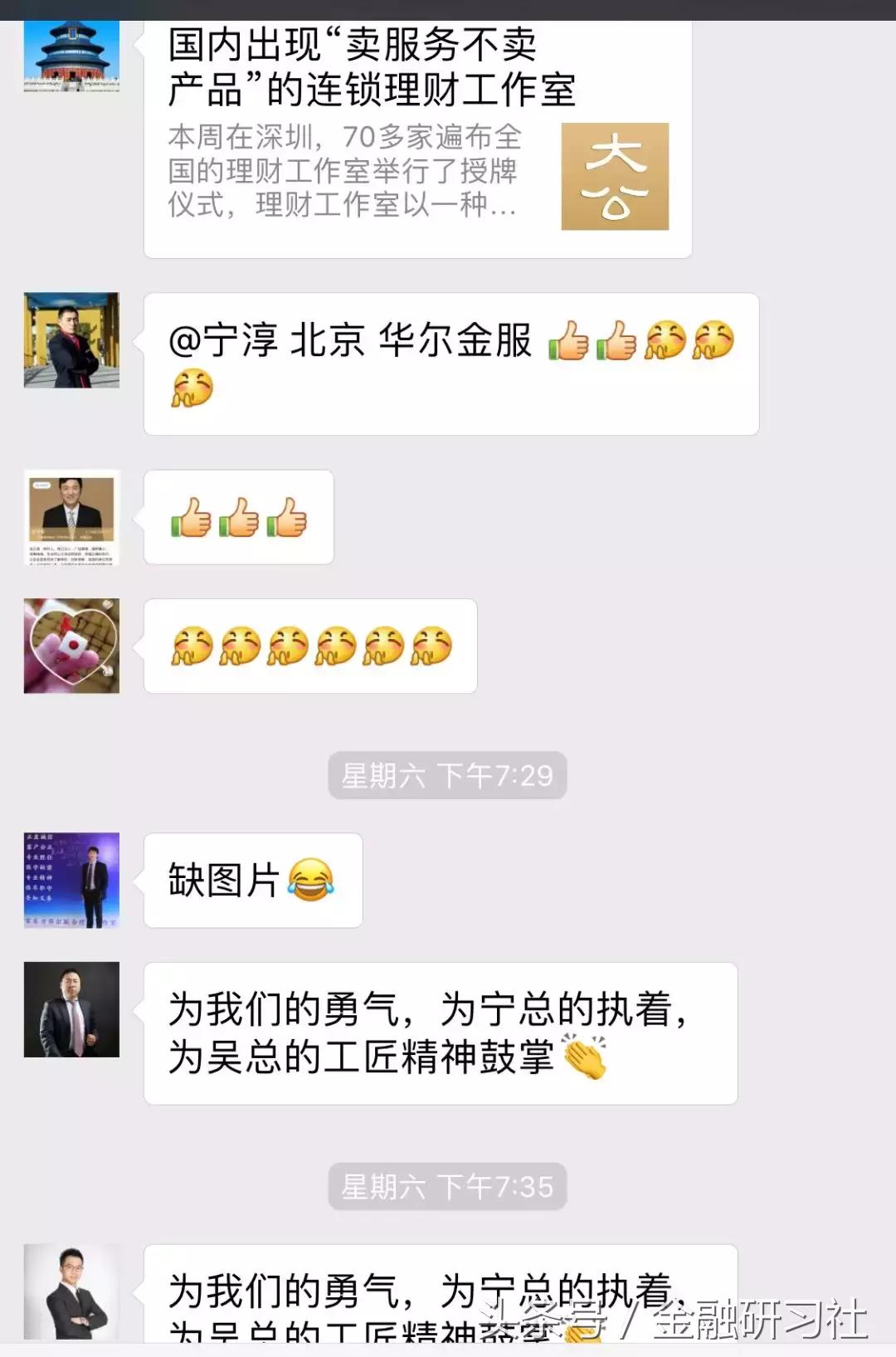Tap the 星期六 下午7:35 timestamp
The height and width of the screenshot is (1357, 896).
[446, 1185]
